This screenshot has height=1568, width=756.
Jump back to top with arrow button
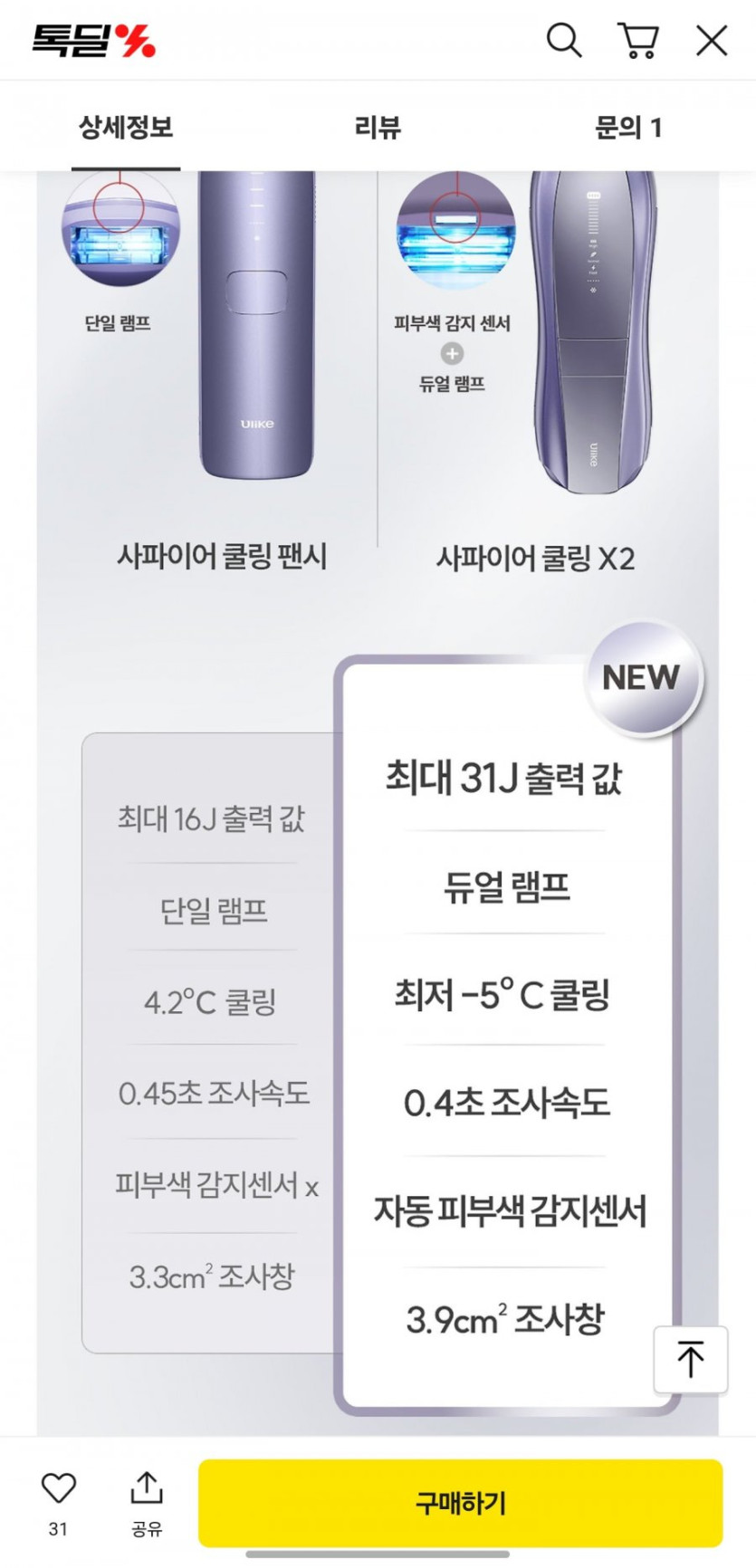(x=691, y=1359)
